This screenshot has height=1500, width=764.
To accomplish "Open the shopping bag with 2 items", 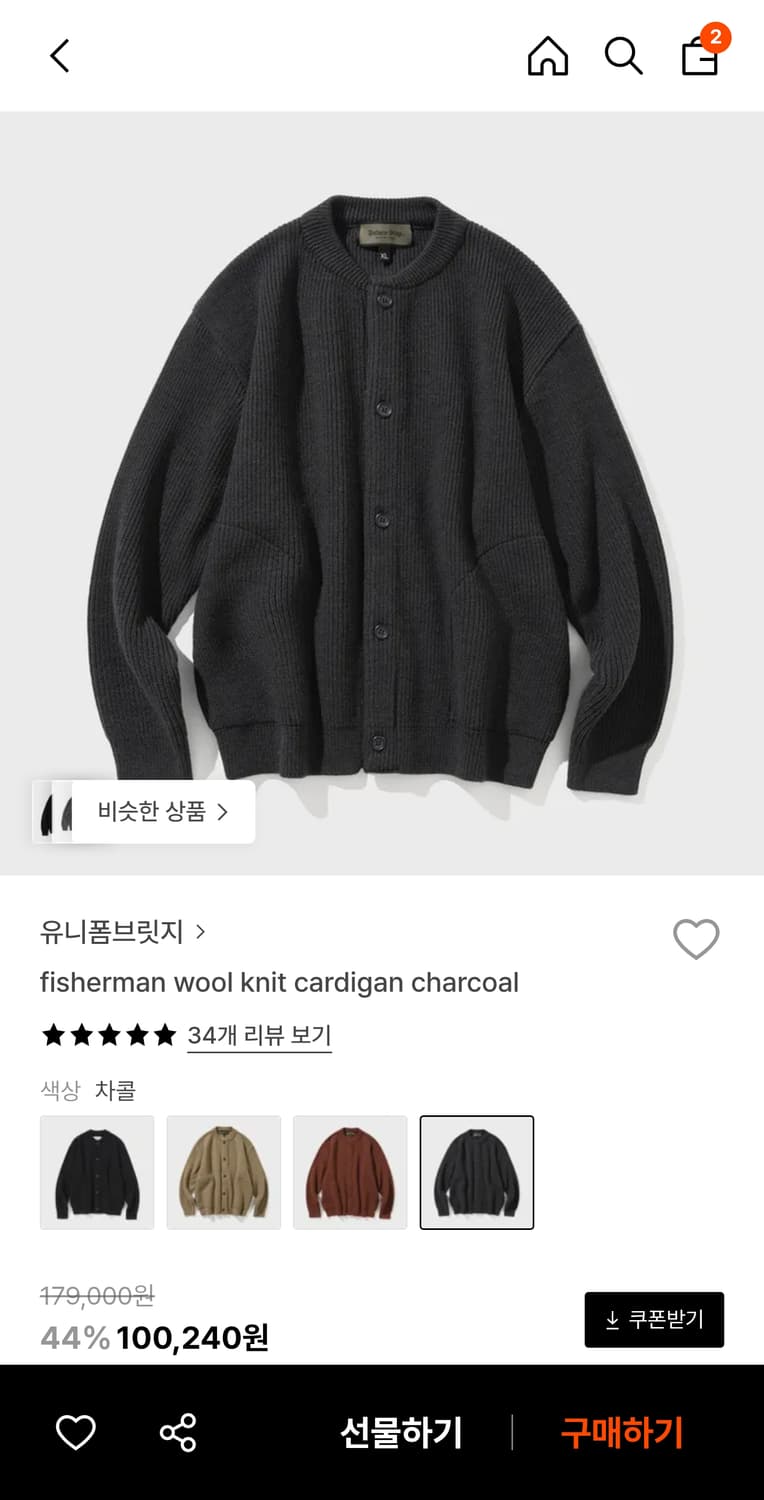I will point(699,58).
